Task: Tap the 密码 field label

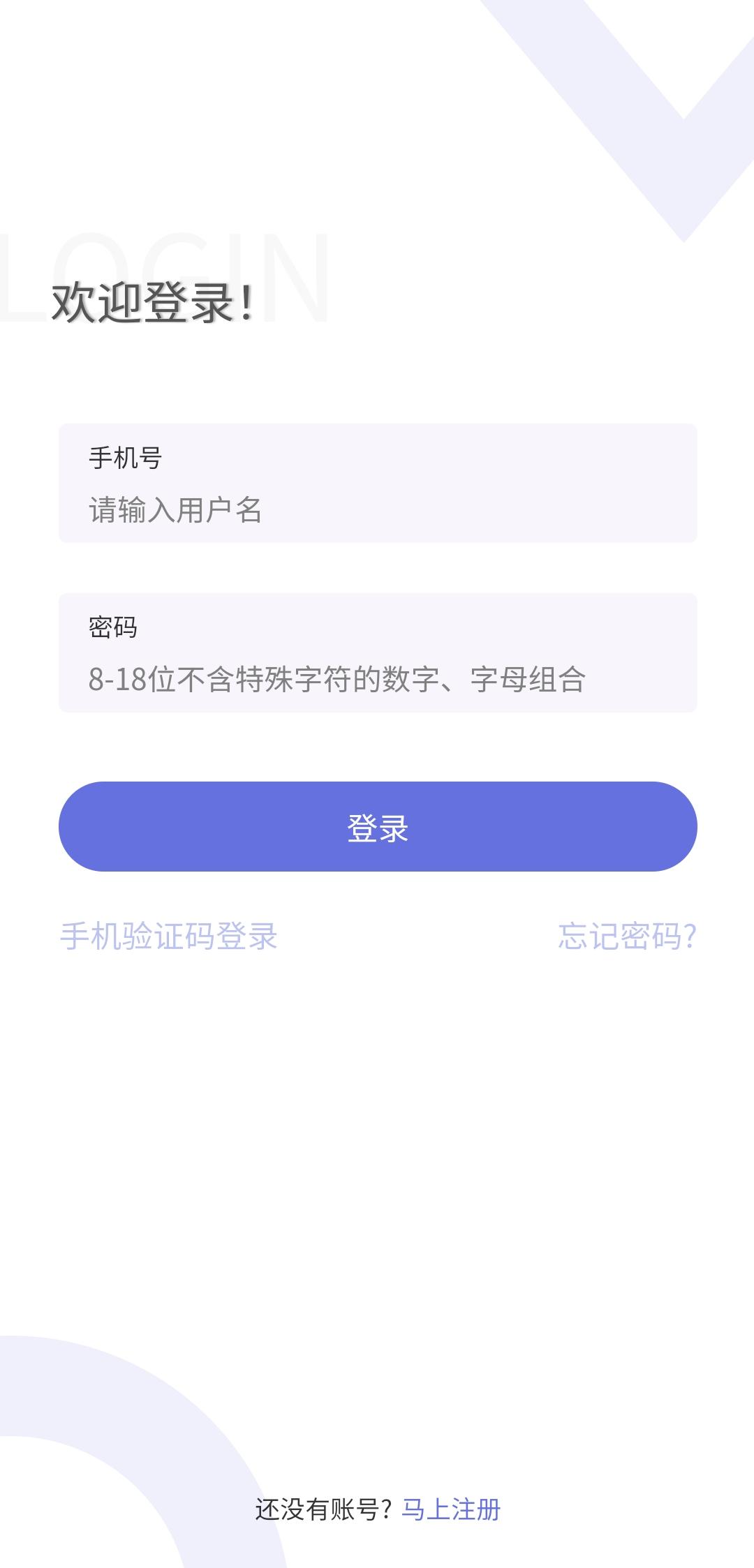Action: pos(114,627)
